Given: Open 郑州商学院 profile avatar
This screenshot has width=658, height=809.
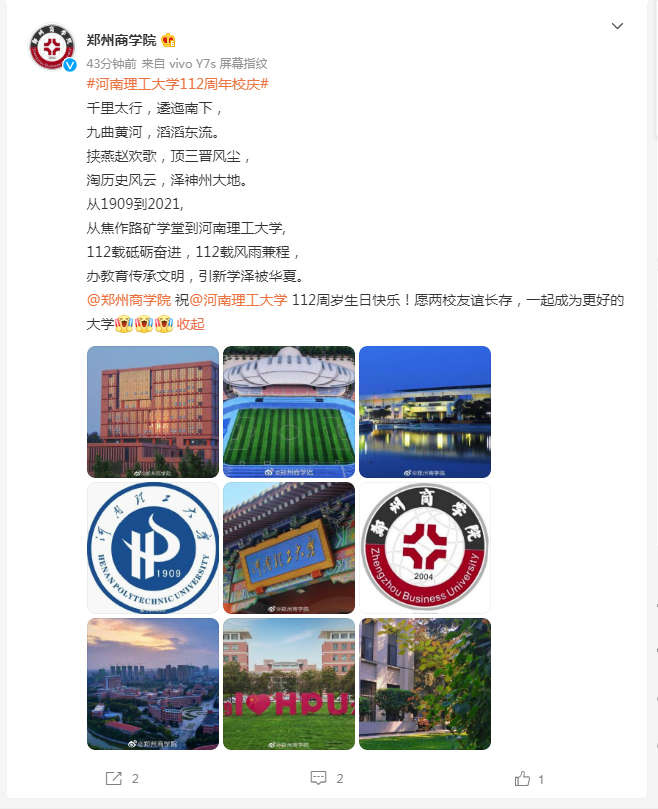Looking at the screenshot, I should click(53, 48).
